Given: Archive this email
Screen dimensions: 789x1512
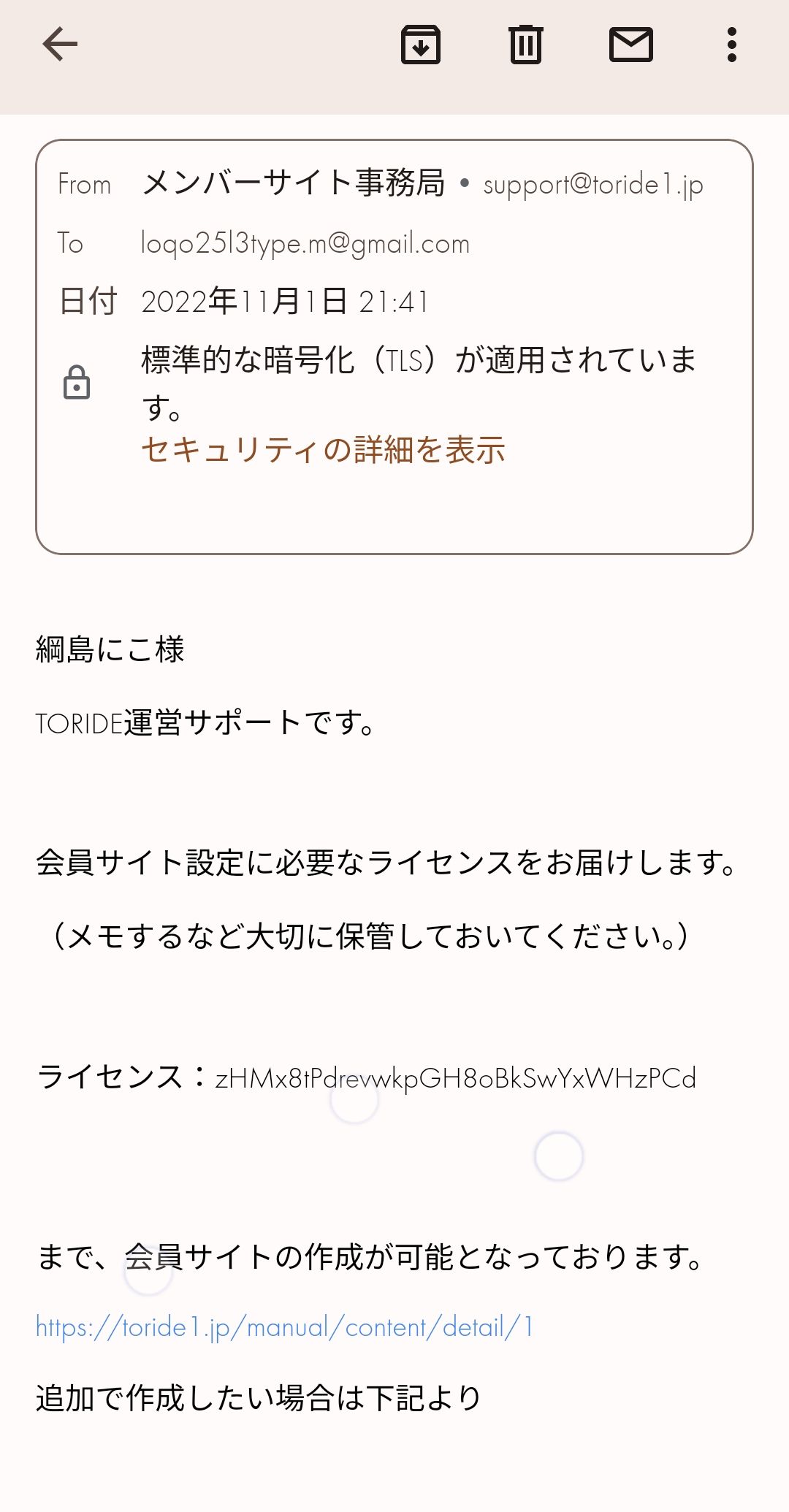Looking at the screenshot, I should coord(421,45).
